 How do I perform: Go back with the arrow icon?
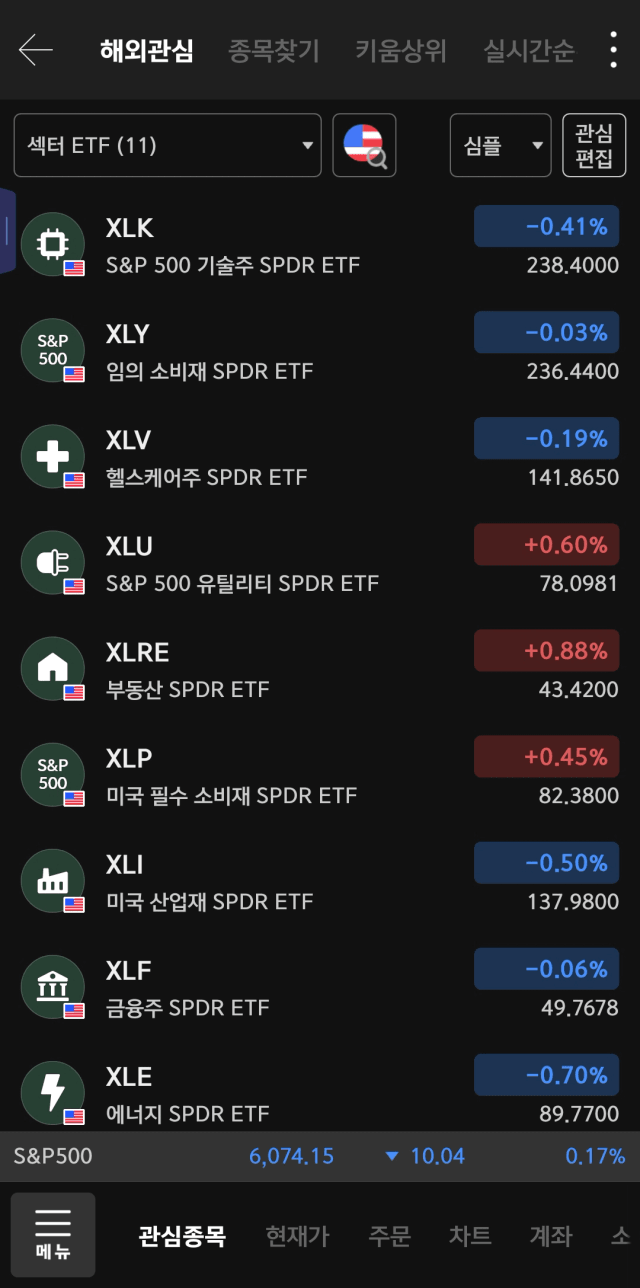tap(36, 50)
